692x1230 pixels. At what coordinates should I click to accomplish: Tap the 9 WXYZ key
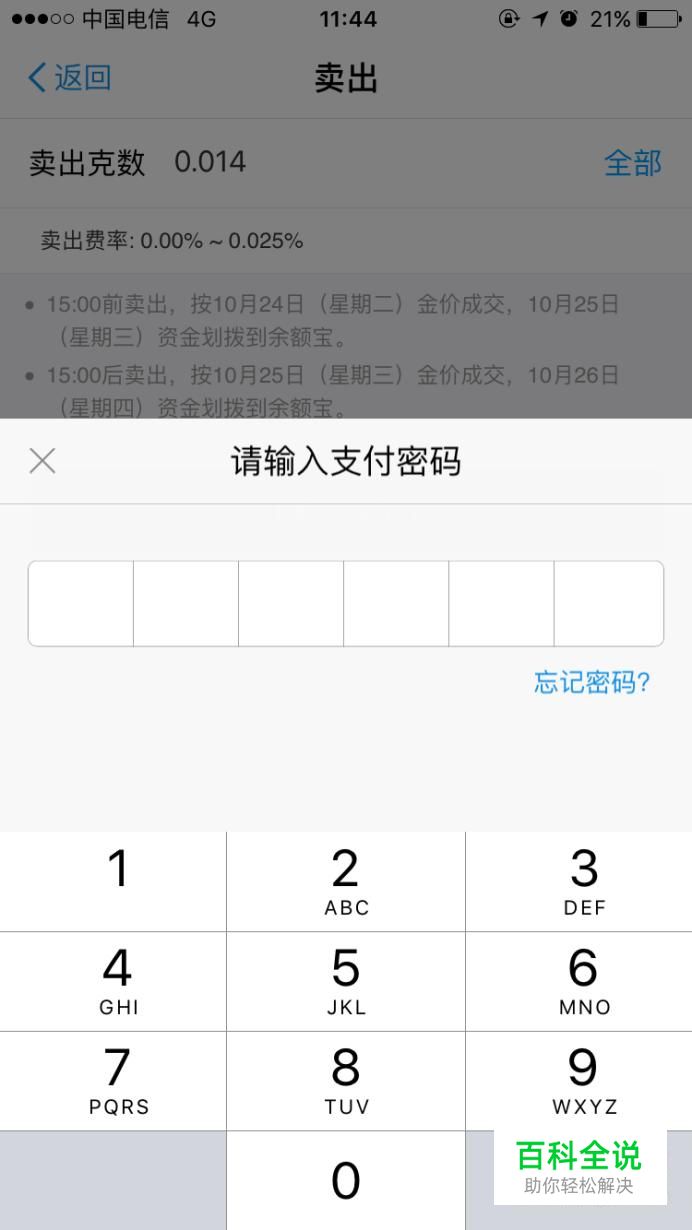[579, 1081]
